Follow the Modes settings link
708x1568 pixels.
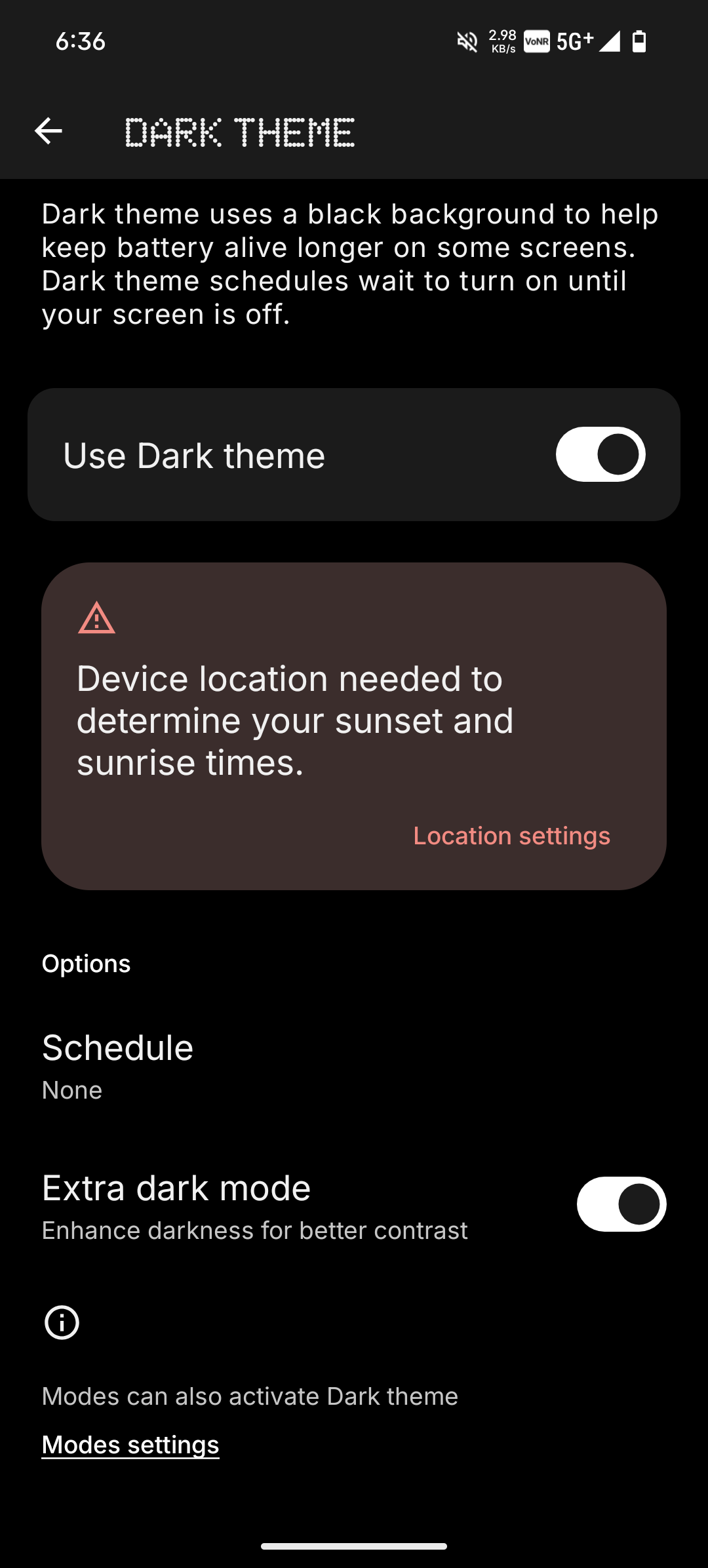click(x=130, y=1445)
